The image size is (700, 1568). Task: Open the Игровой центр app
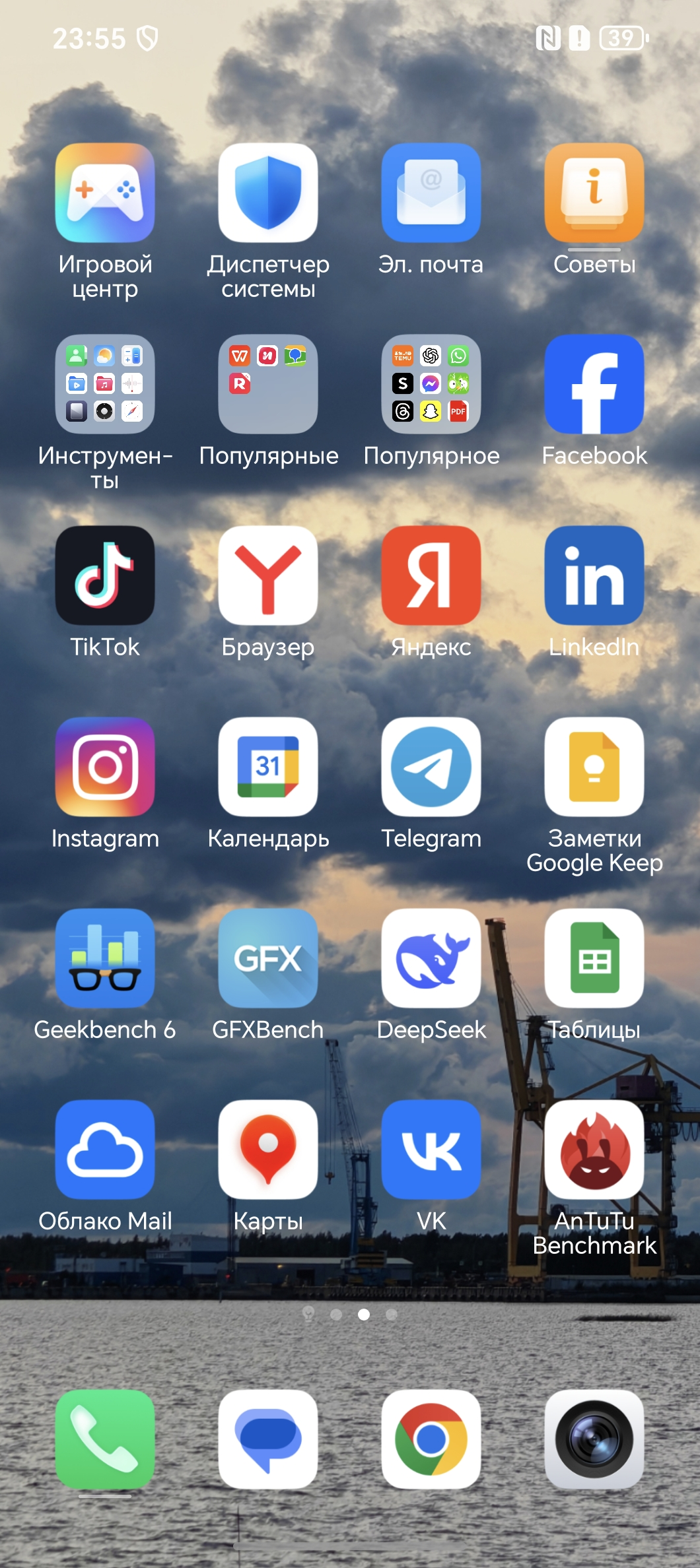pyautogui.click(x=105, y=193)
